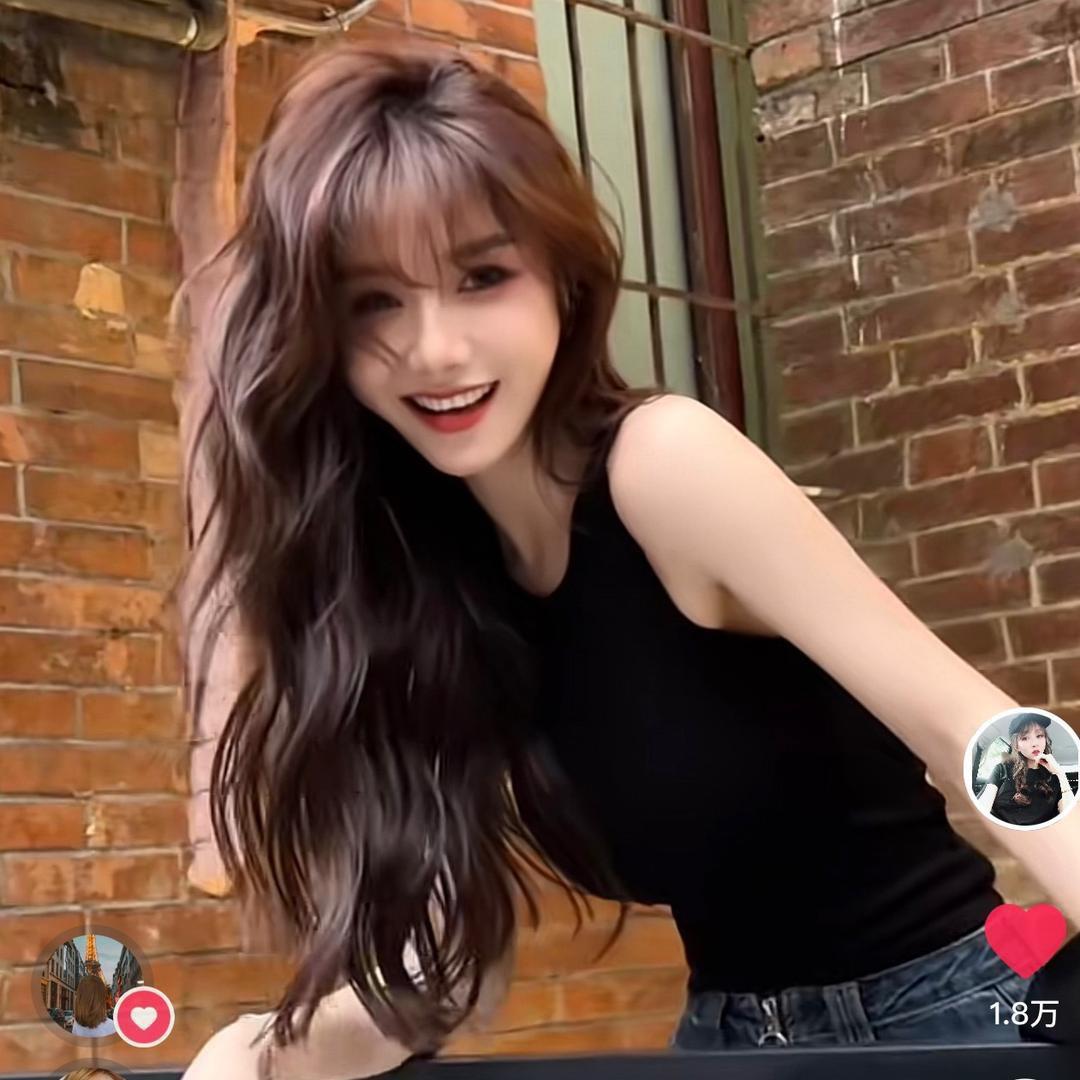
Task: Open the video author's profile avatar
Action: click(1021, 768)
